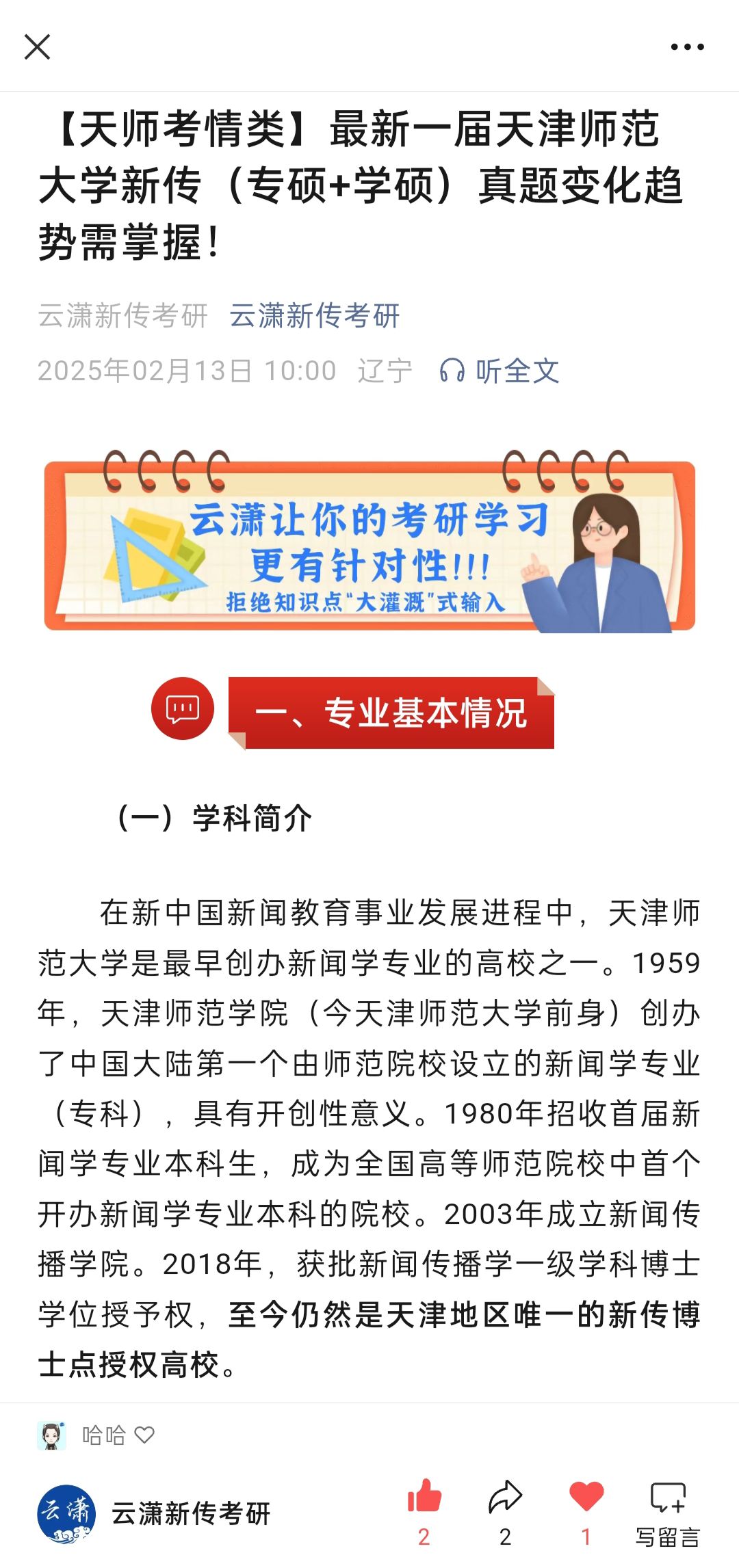Tap the thumbs-up like icon

coord(424,1496)
